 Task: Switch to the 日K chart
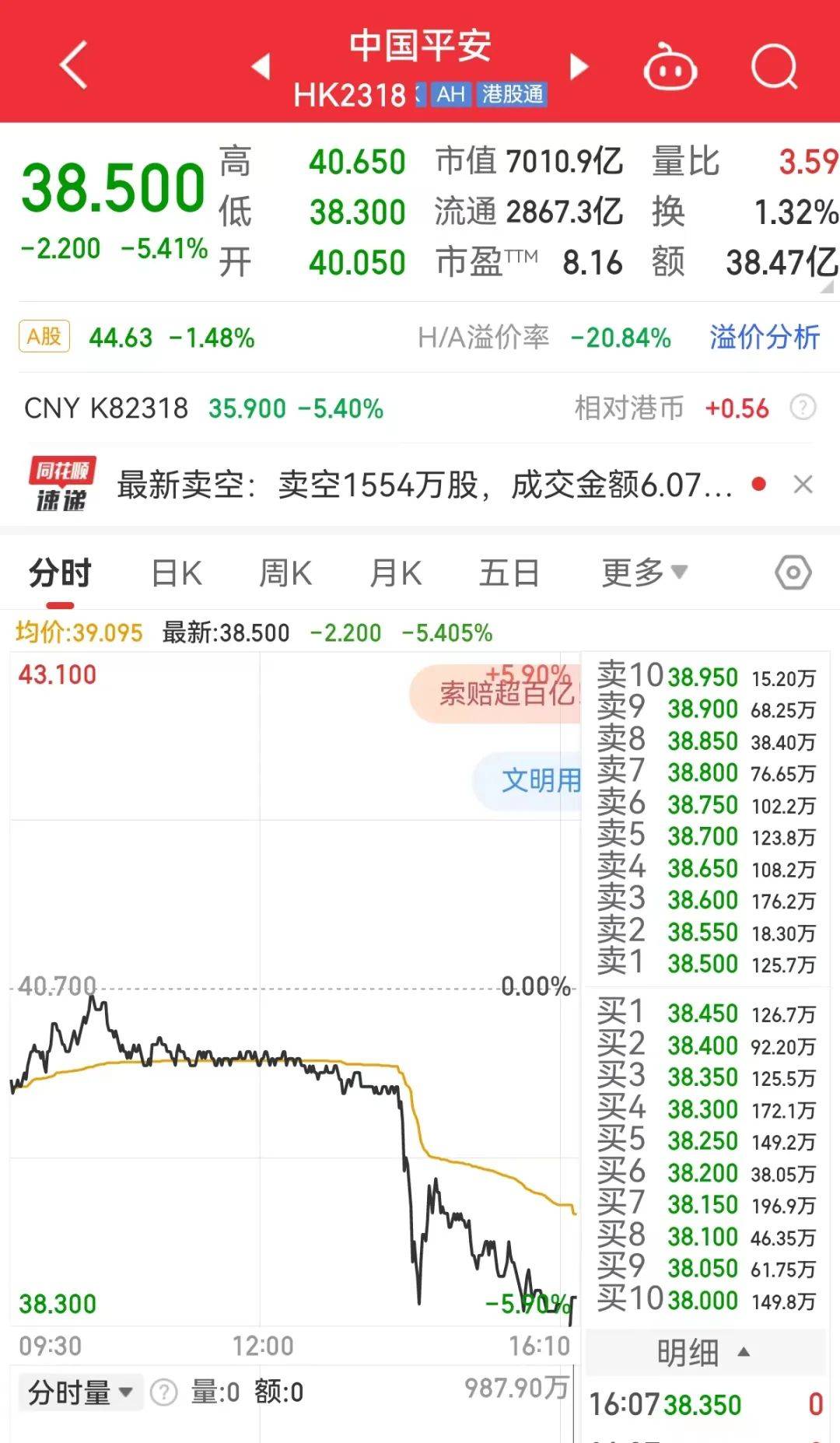tap(177, 573)
